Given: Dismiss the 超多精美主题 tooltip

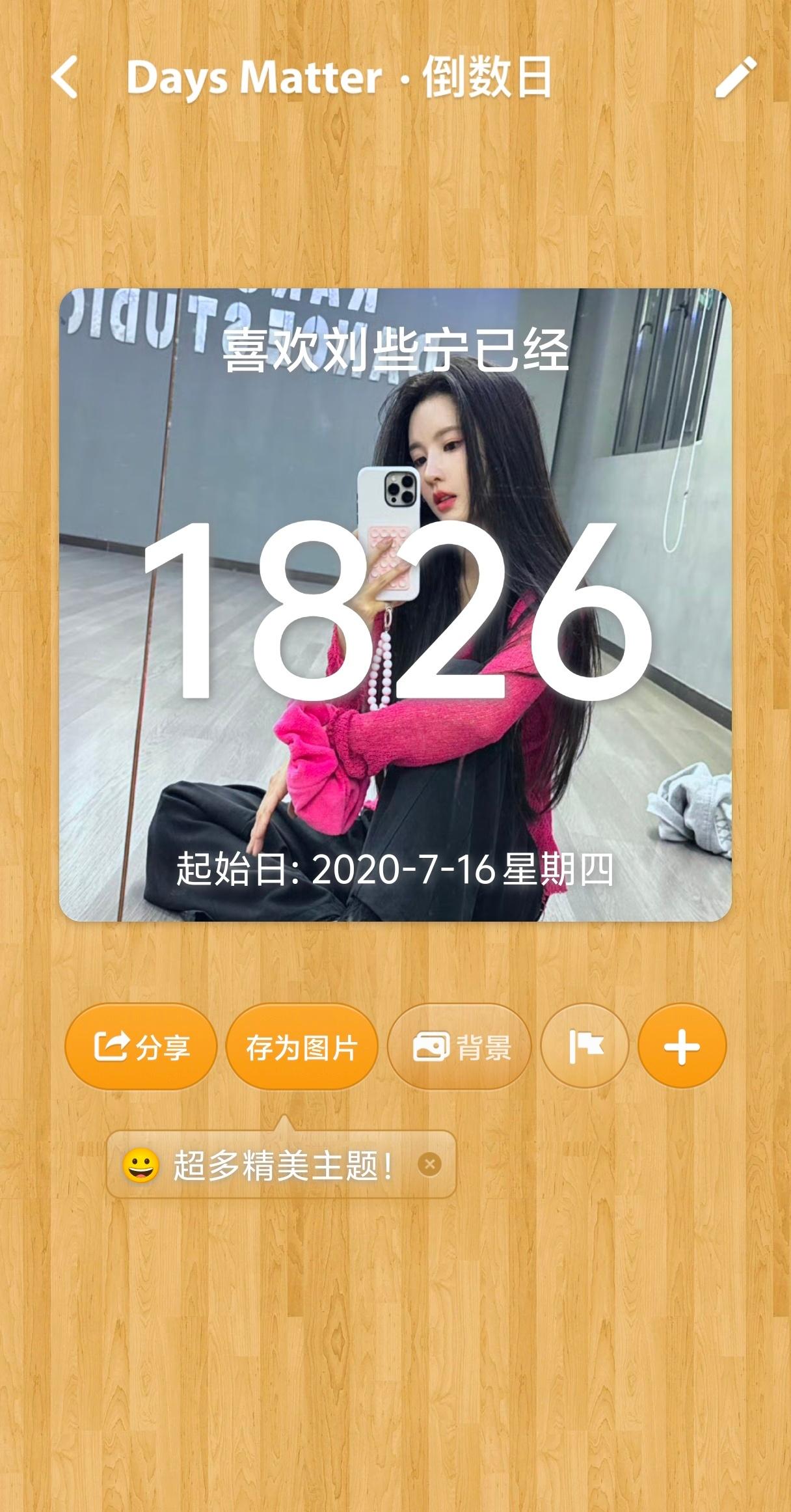Looking at the screenshot, I should pyautogui.click(x=429, y=1164).
